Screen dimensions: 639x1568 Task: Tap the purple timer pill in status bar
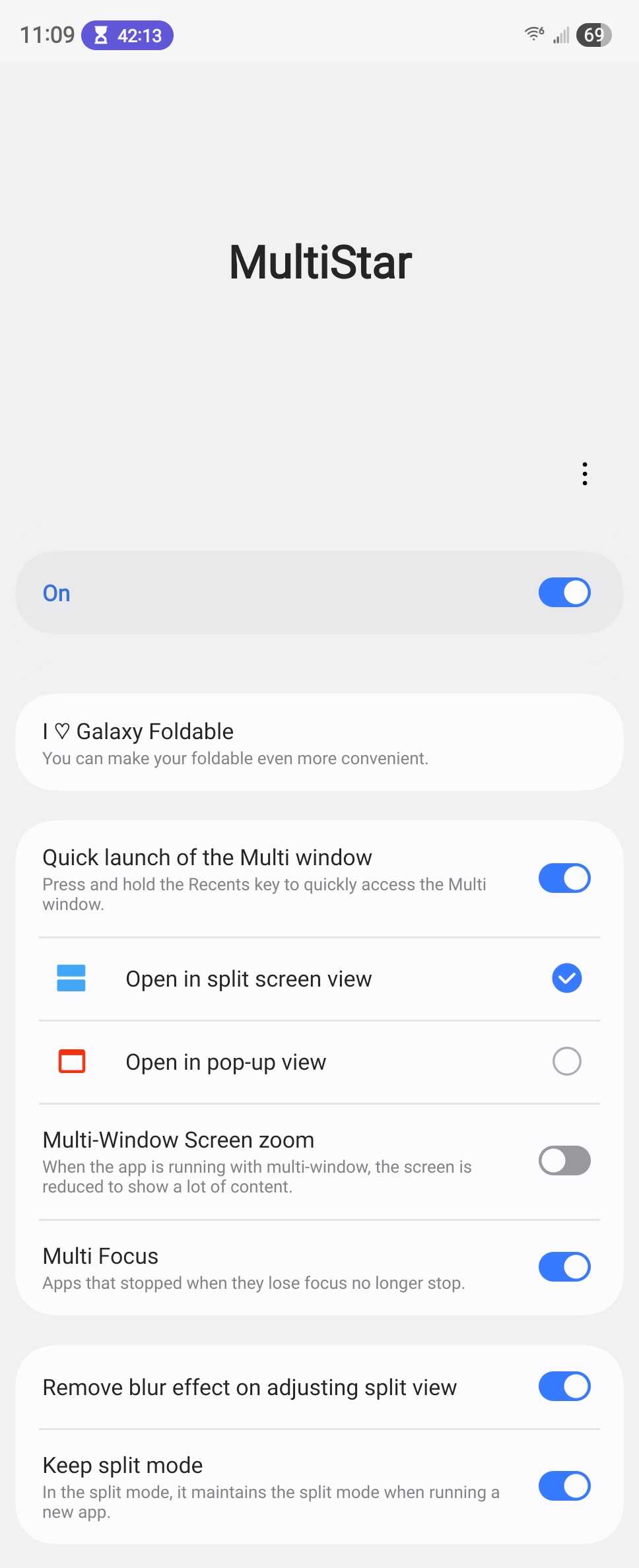point(127,35)
